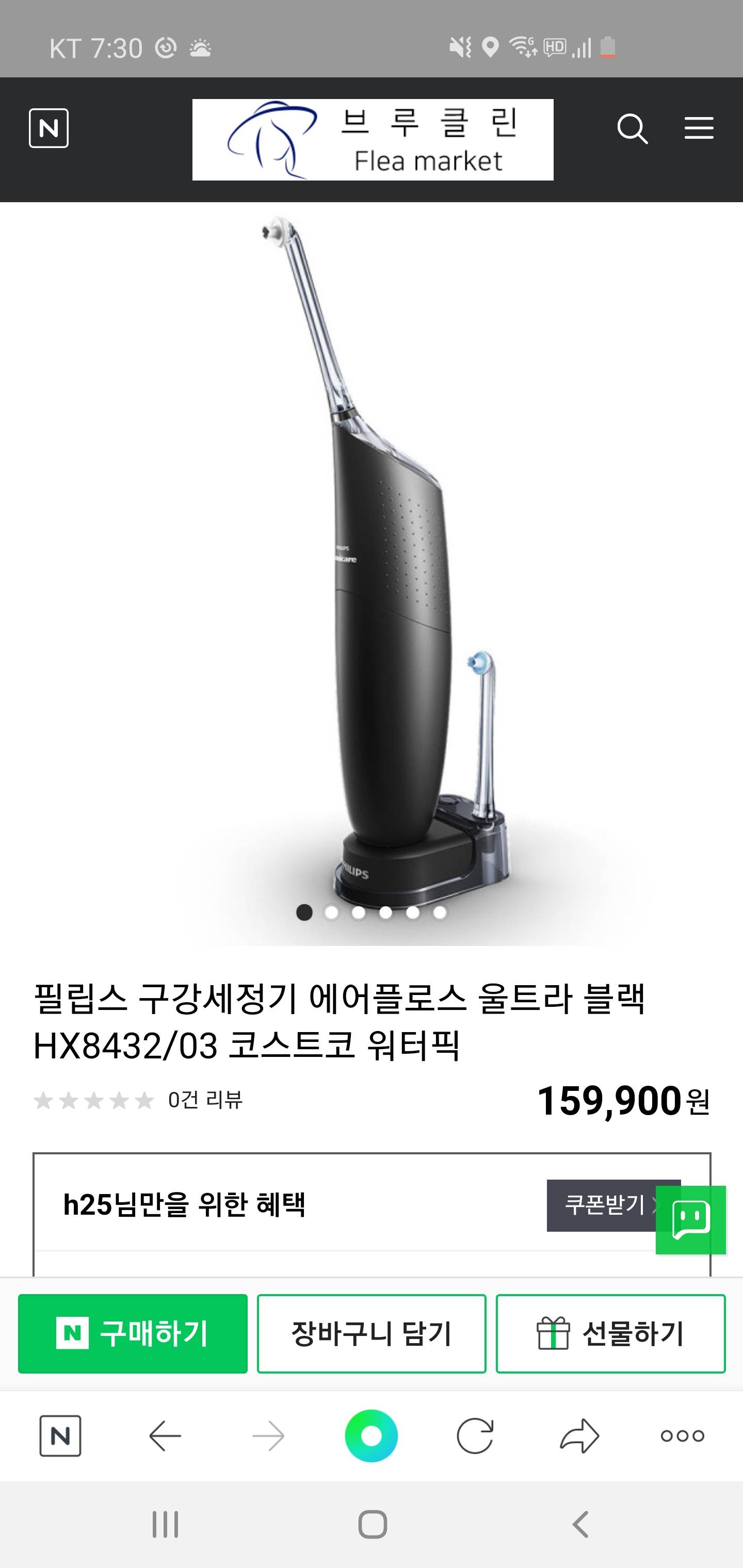Open the green circle Naver quick button
The height and width of the screenshot is (1568, 743).
pyautogui.click(x=372, y=1436)
